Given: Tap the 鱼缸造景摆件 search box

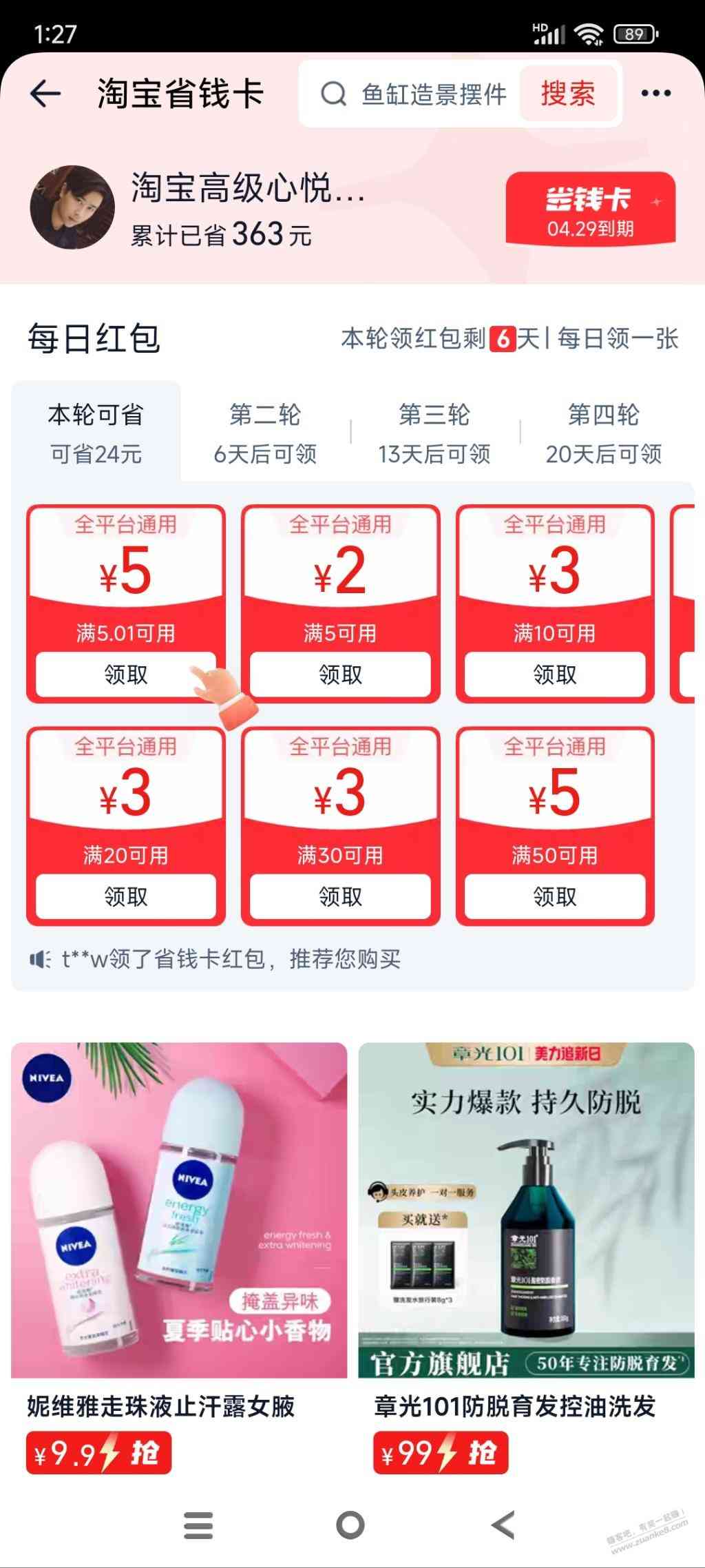Looking at the screenshot, I should tap(413, 94).
